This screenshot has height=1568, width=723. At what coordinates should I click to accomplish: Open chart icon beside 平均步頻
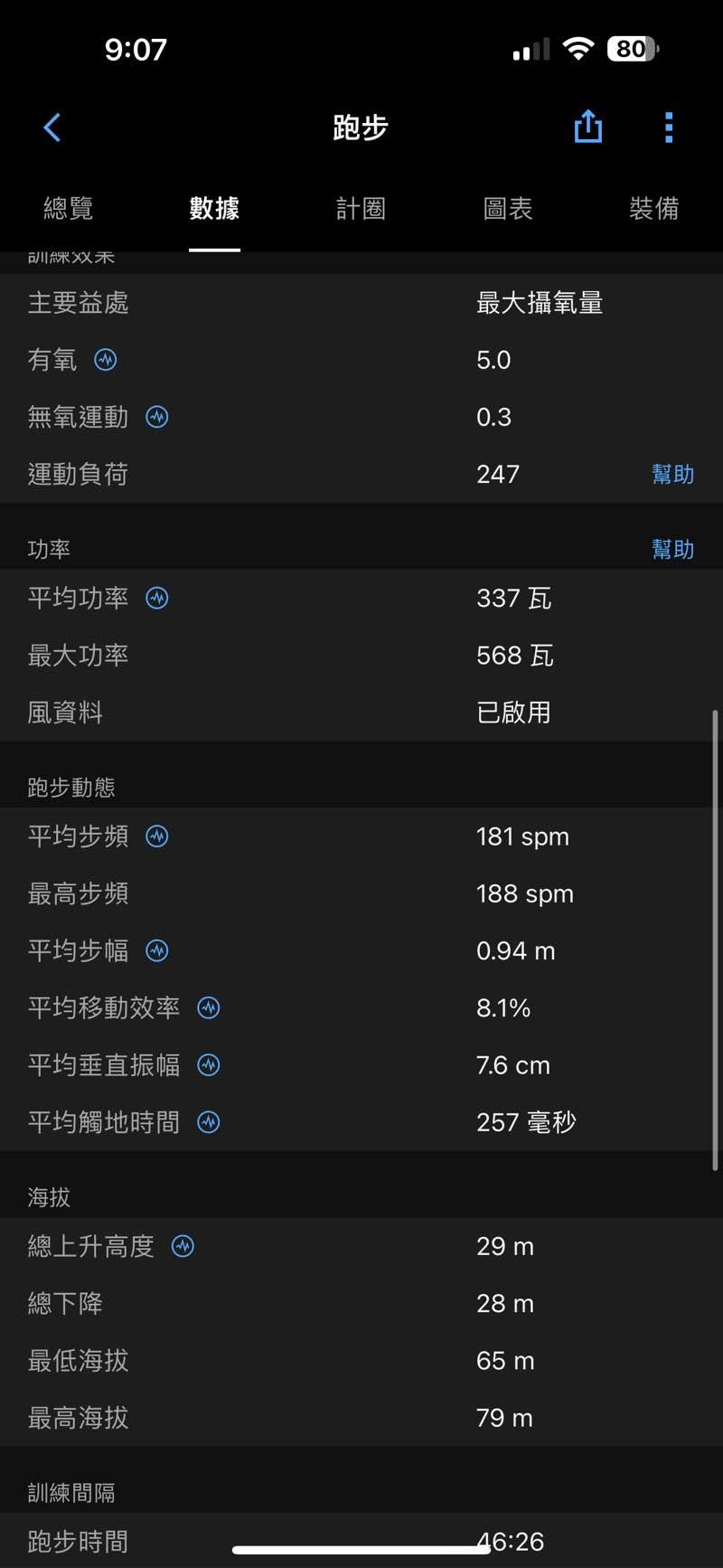click(157, 836)
